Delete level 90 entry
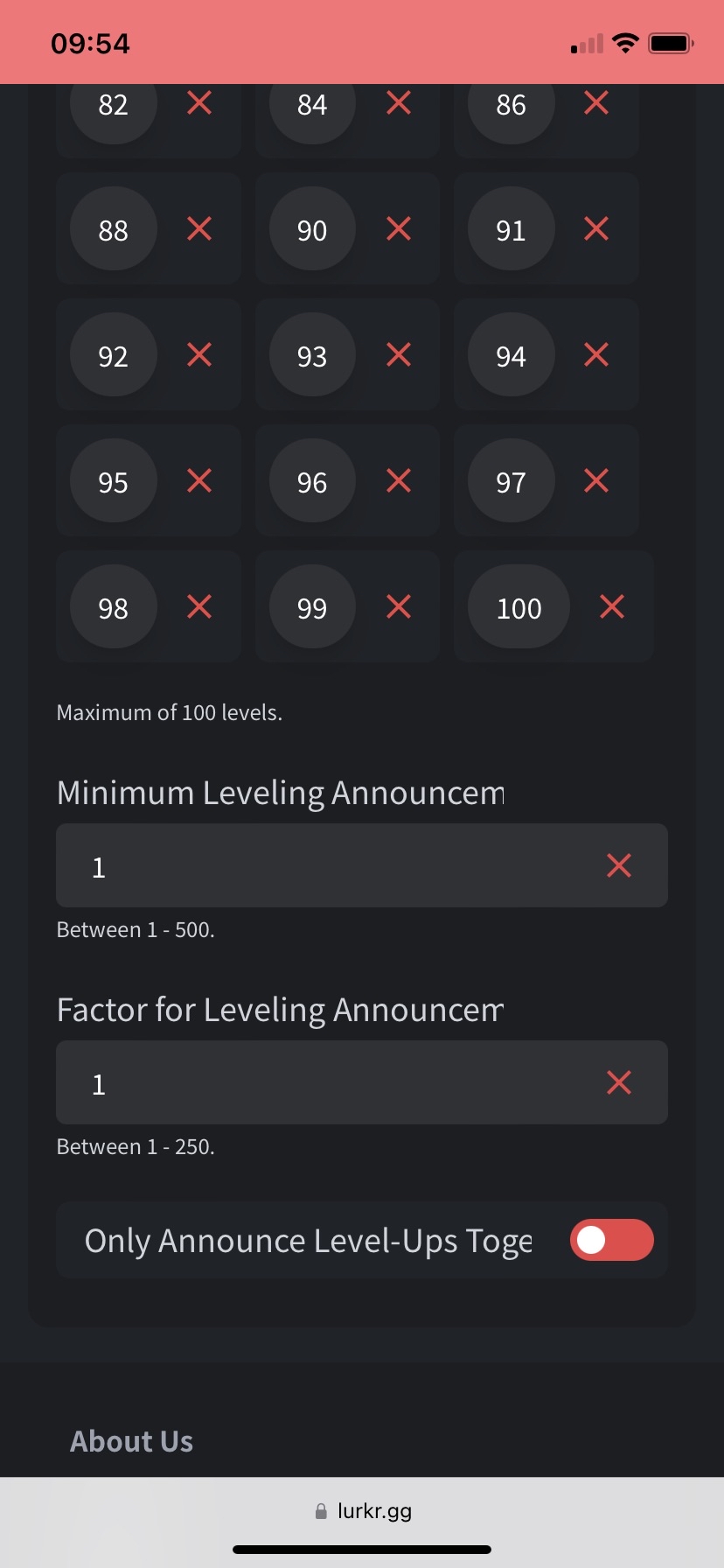 click(399, 229)
